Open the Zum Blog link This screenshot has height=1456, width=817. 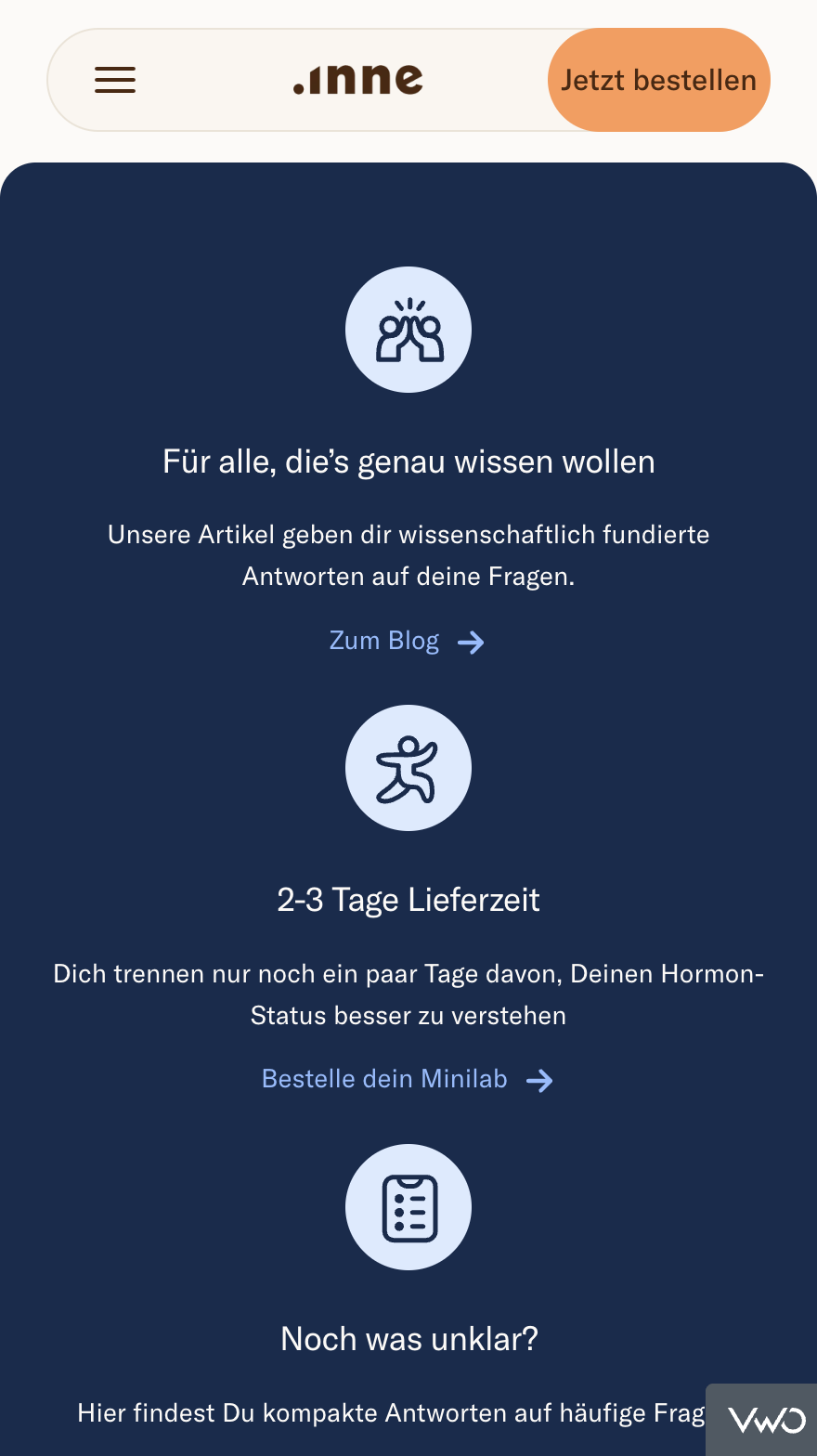point(406,641)
